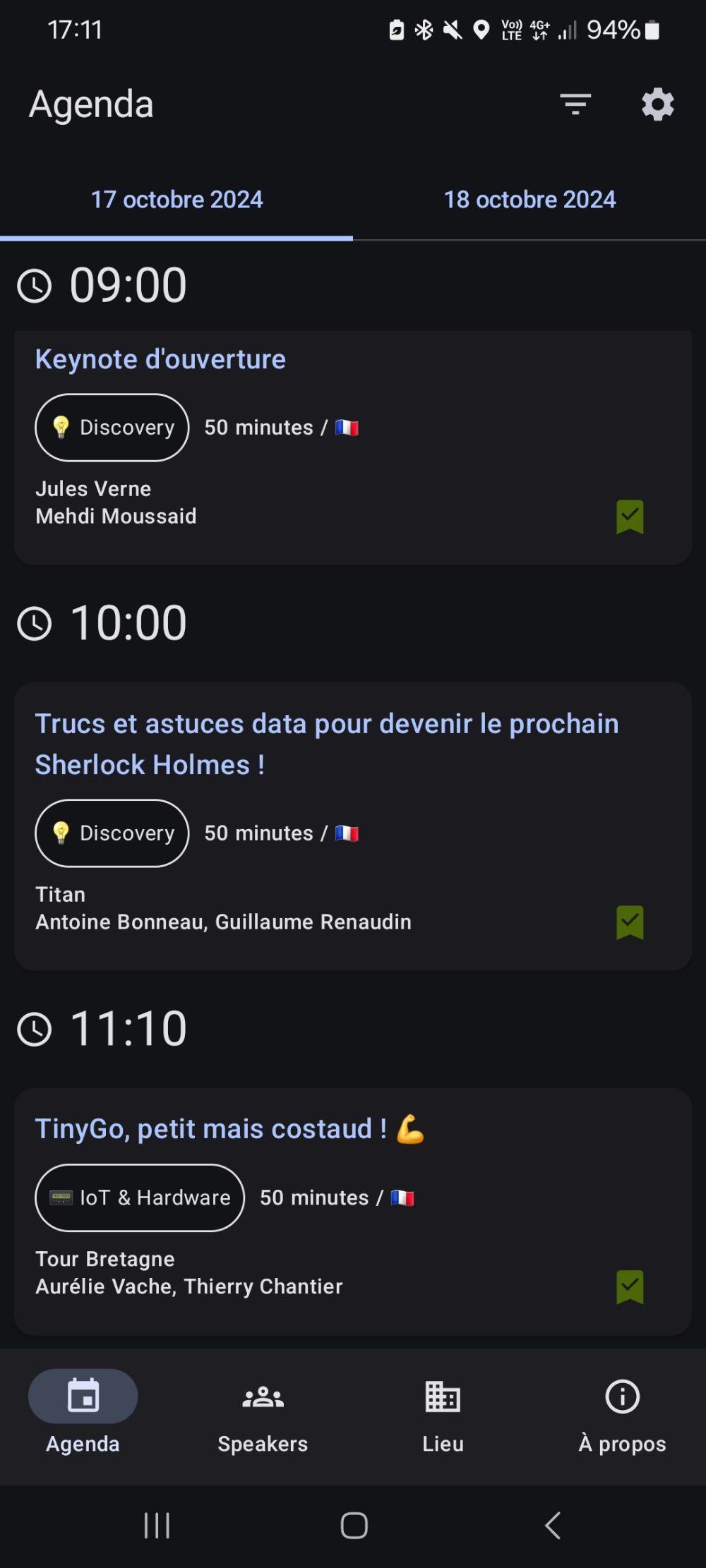Tap the system back button
This screenshot has height=1568, width=706.
[553, 1526]
